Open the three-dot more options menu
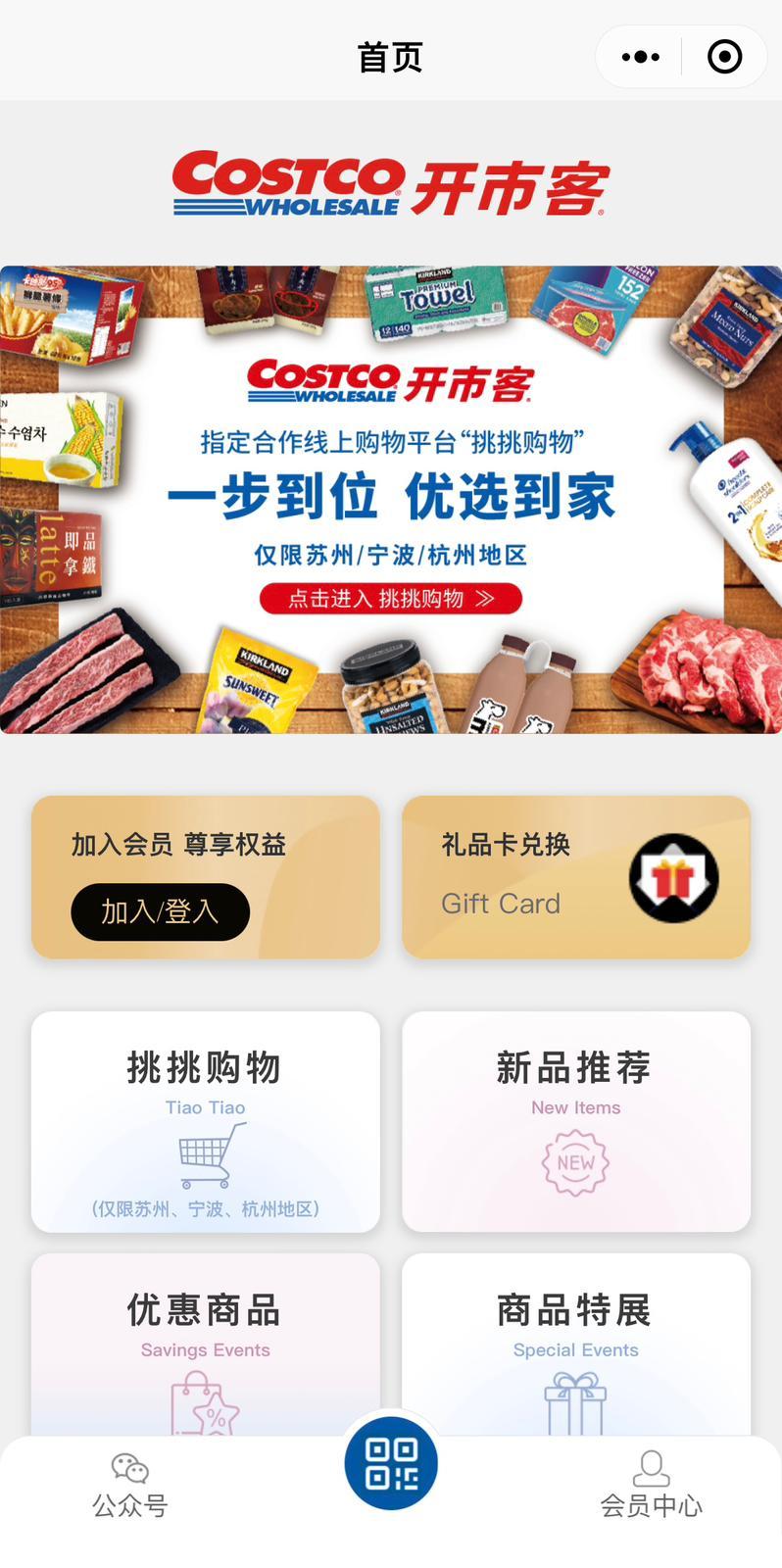 click(640, 56)
